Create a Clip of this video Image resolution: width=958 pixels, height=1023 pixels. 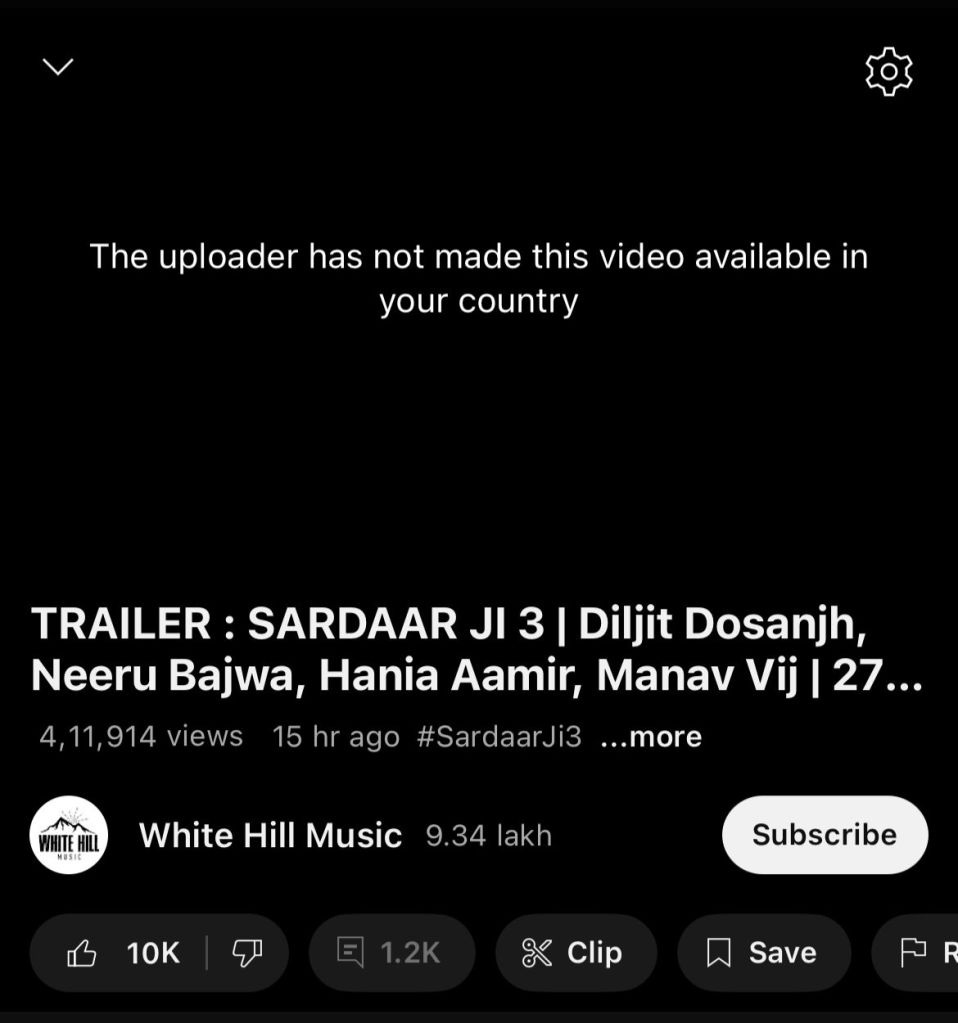(575, 953)
